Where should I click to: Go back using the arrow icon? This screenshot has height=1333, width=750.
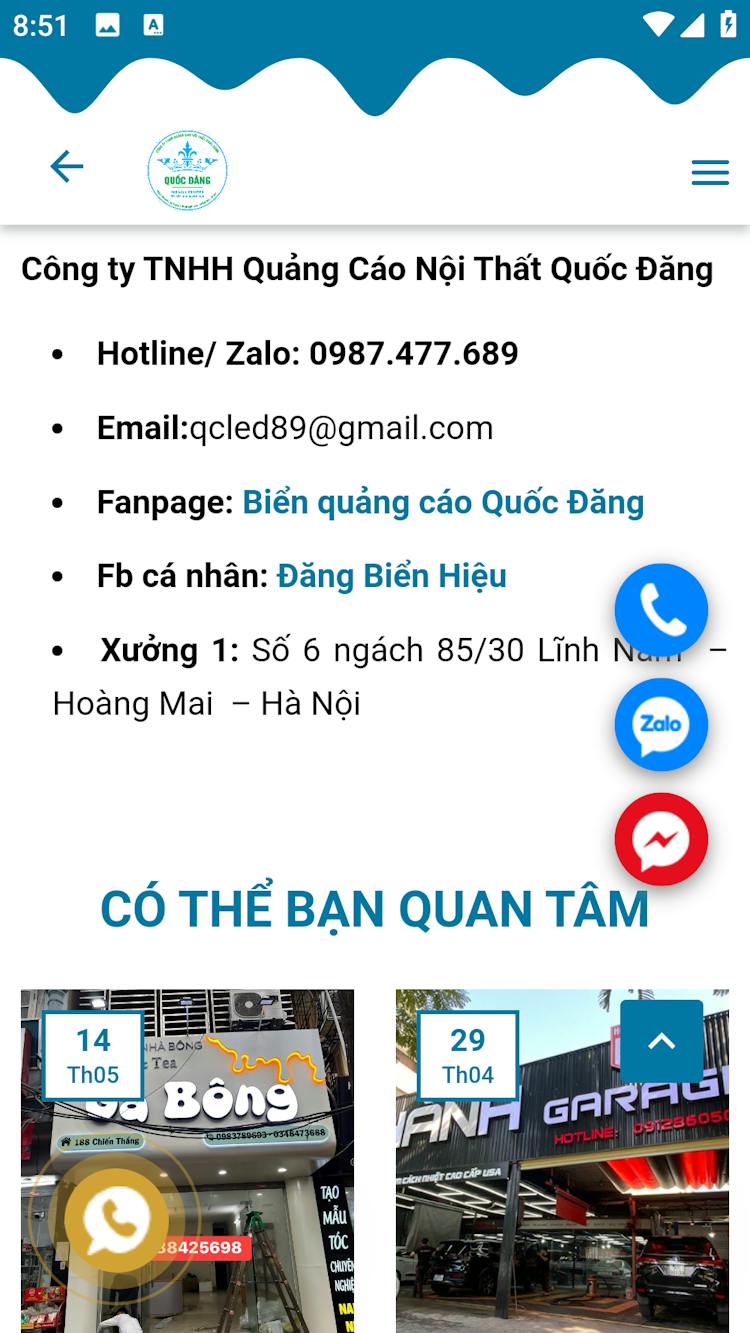67,166
